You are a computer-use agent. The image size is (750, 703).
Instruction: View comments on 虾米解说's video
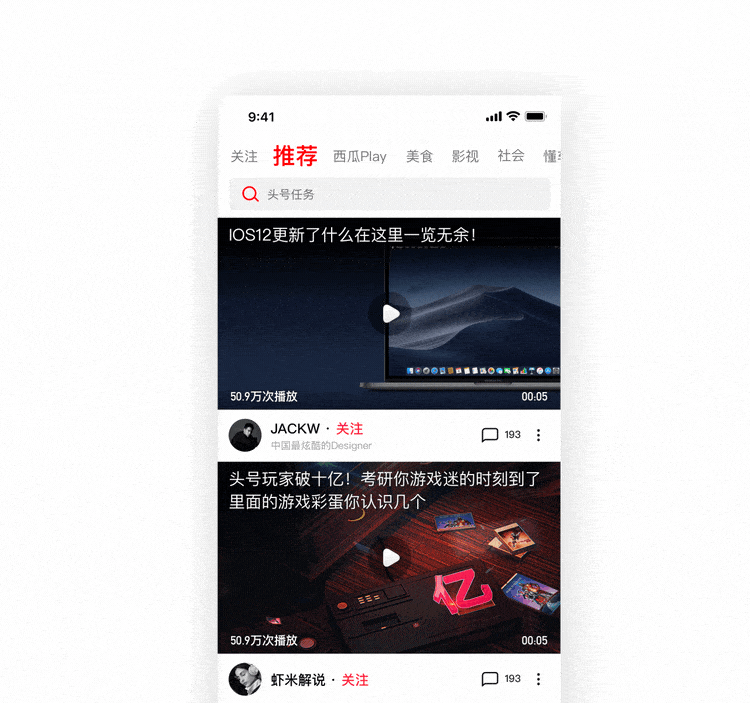(x=500, y=679)
